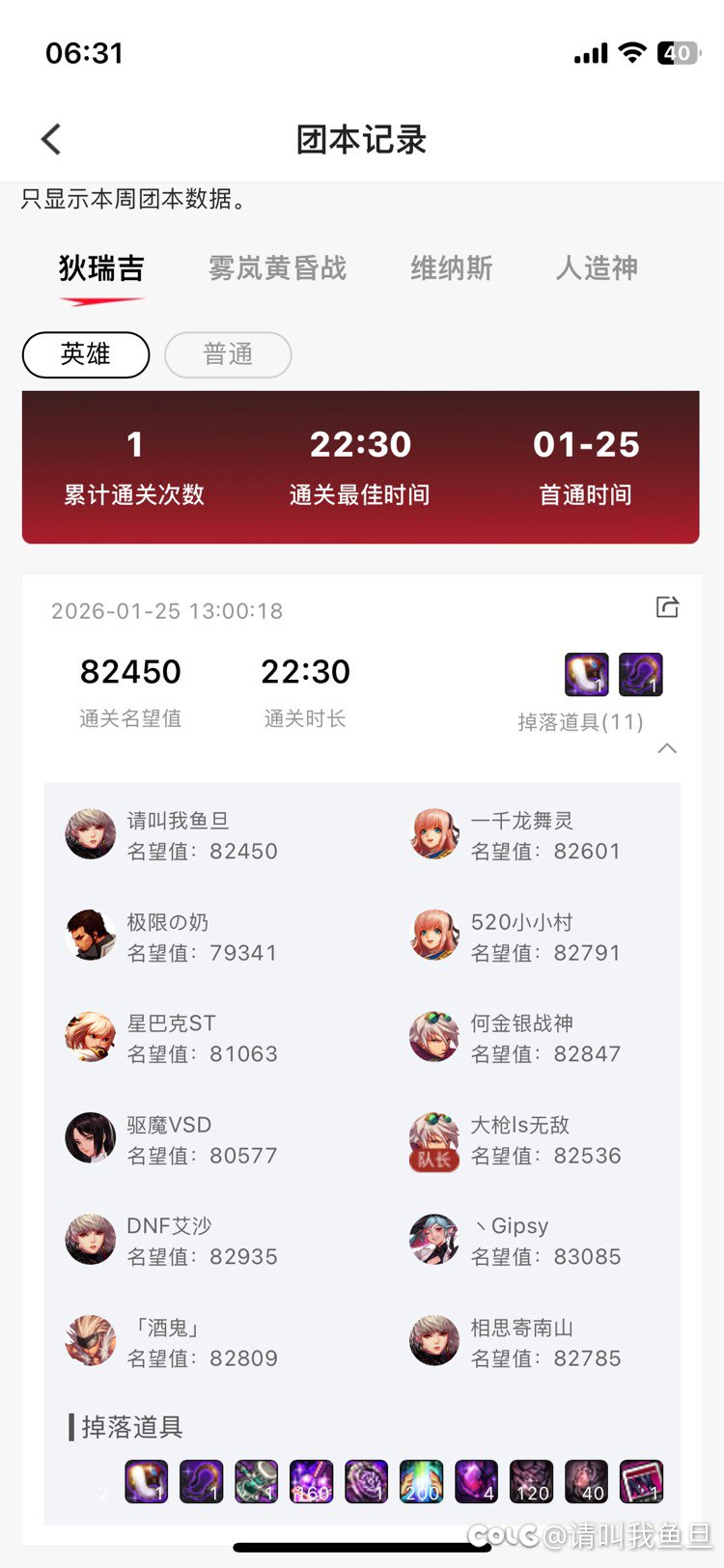Select the 英雄 difficulty
724x1568 pixels.
86,354
